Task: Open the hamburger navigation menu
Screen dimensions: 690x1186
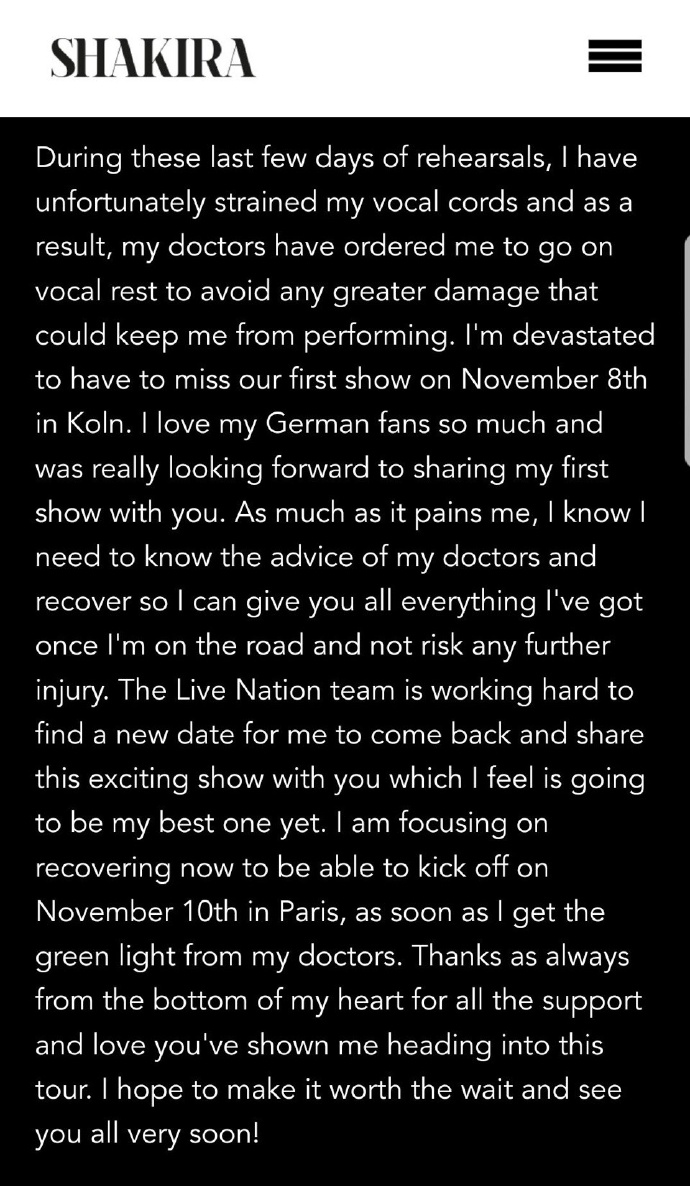Action: [x=614, y=57]
